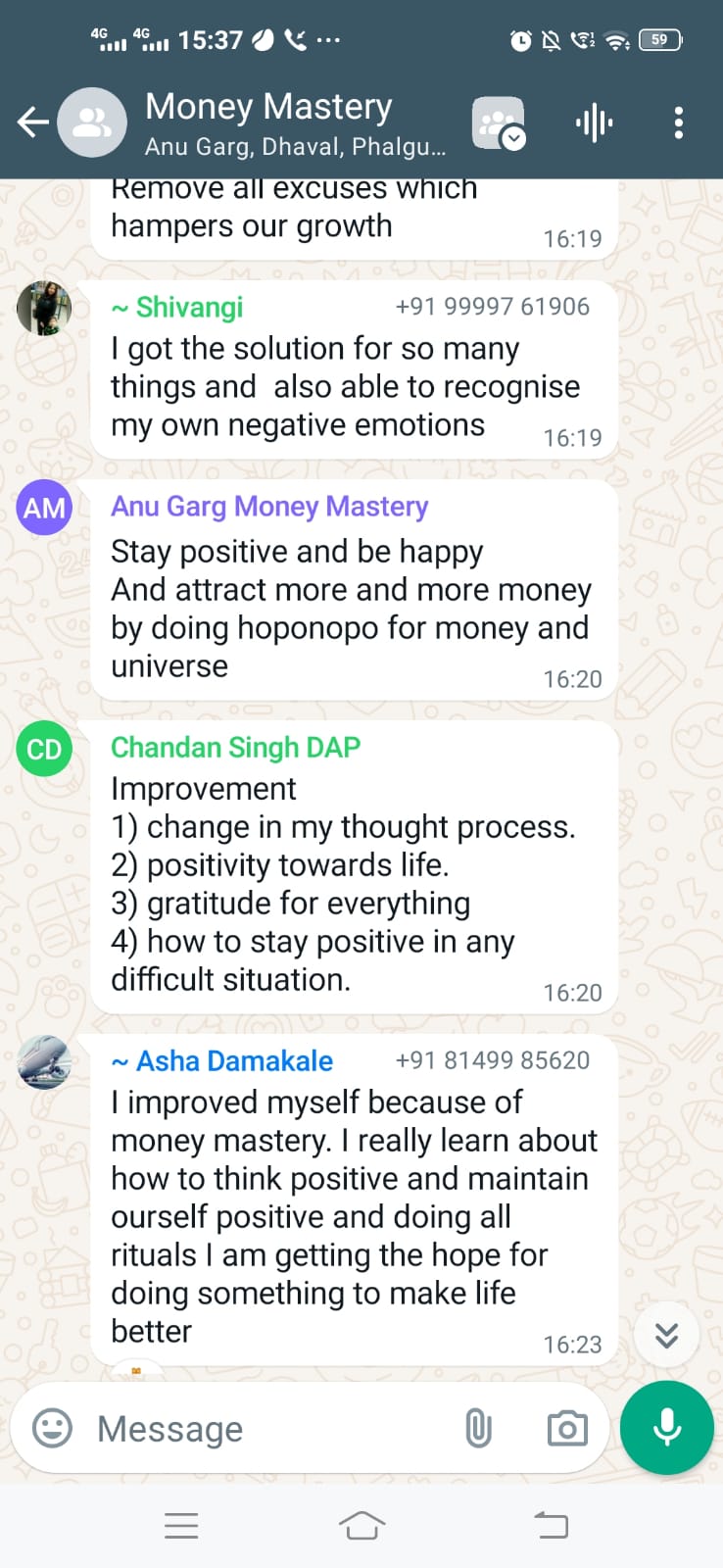Open the emoji picker
Viewport: 723px width, 1568px height.
[53, 1428]
